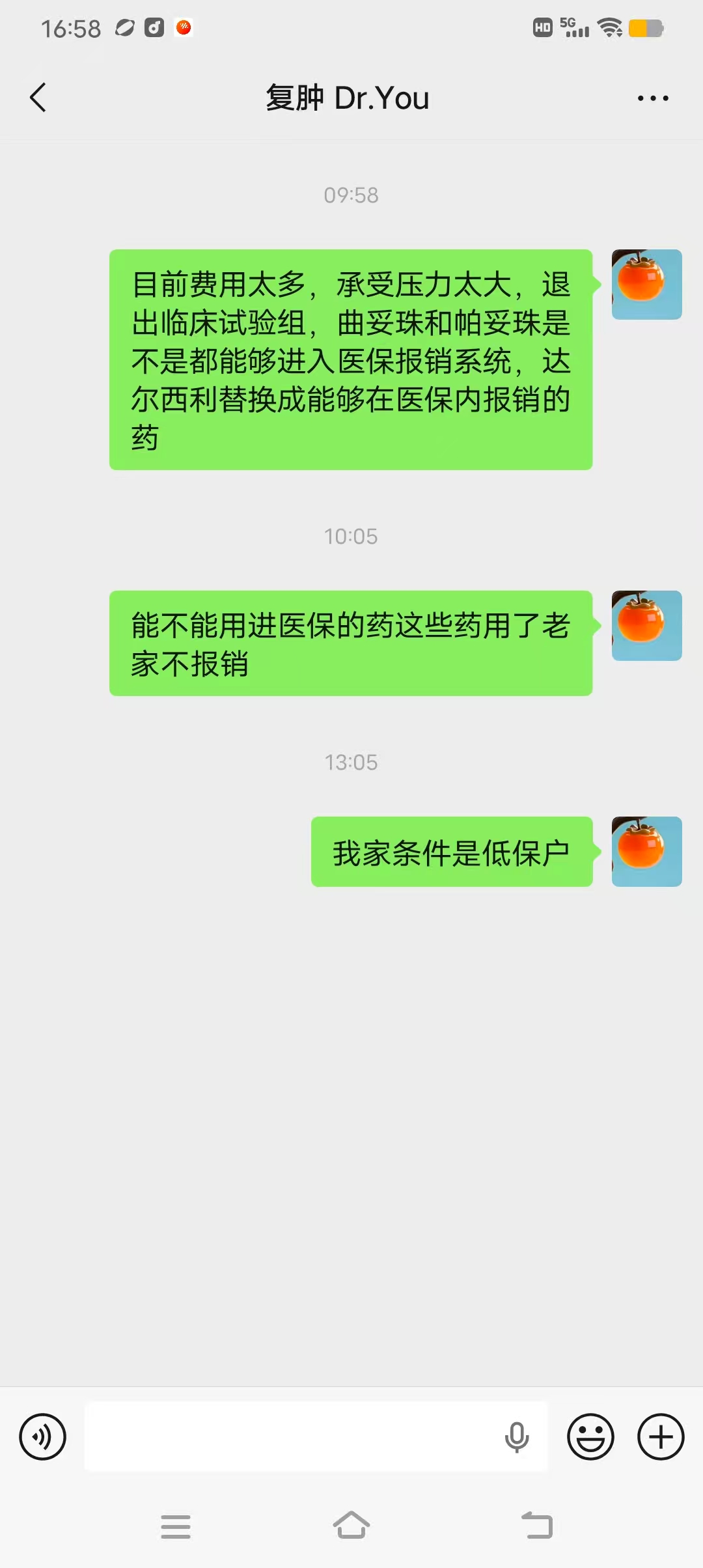Open the three-dot chat options menu
The image size is (703, 1568).
click(652, 98)
